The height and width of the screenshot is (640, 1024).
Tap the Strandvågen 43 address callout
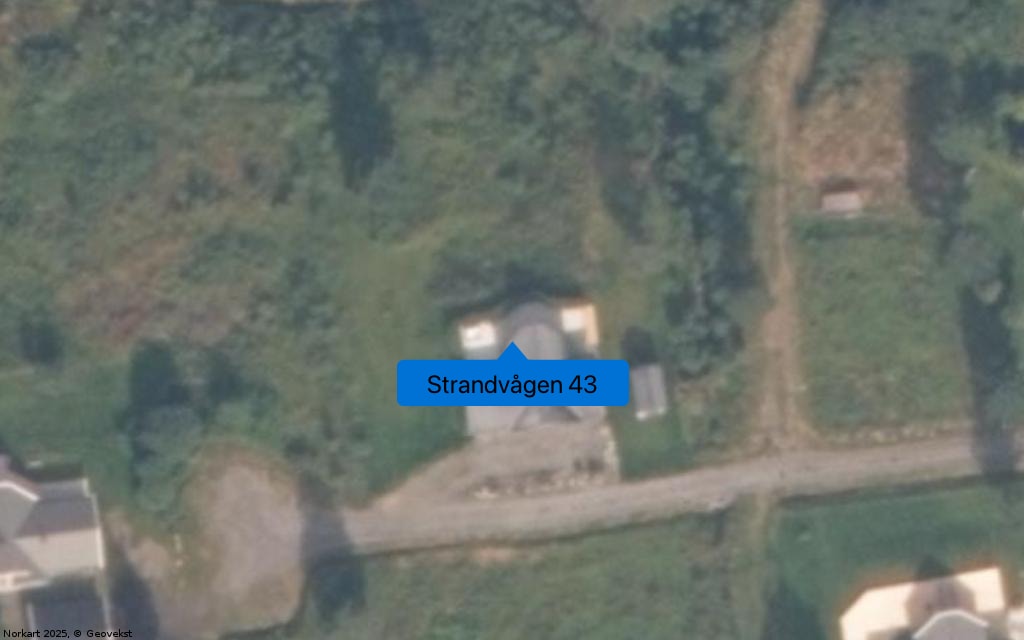(512, 384)
